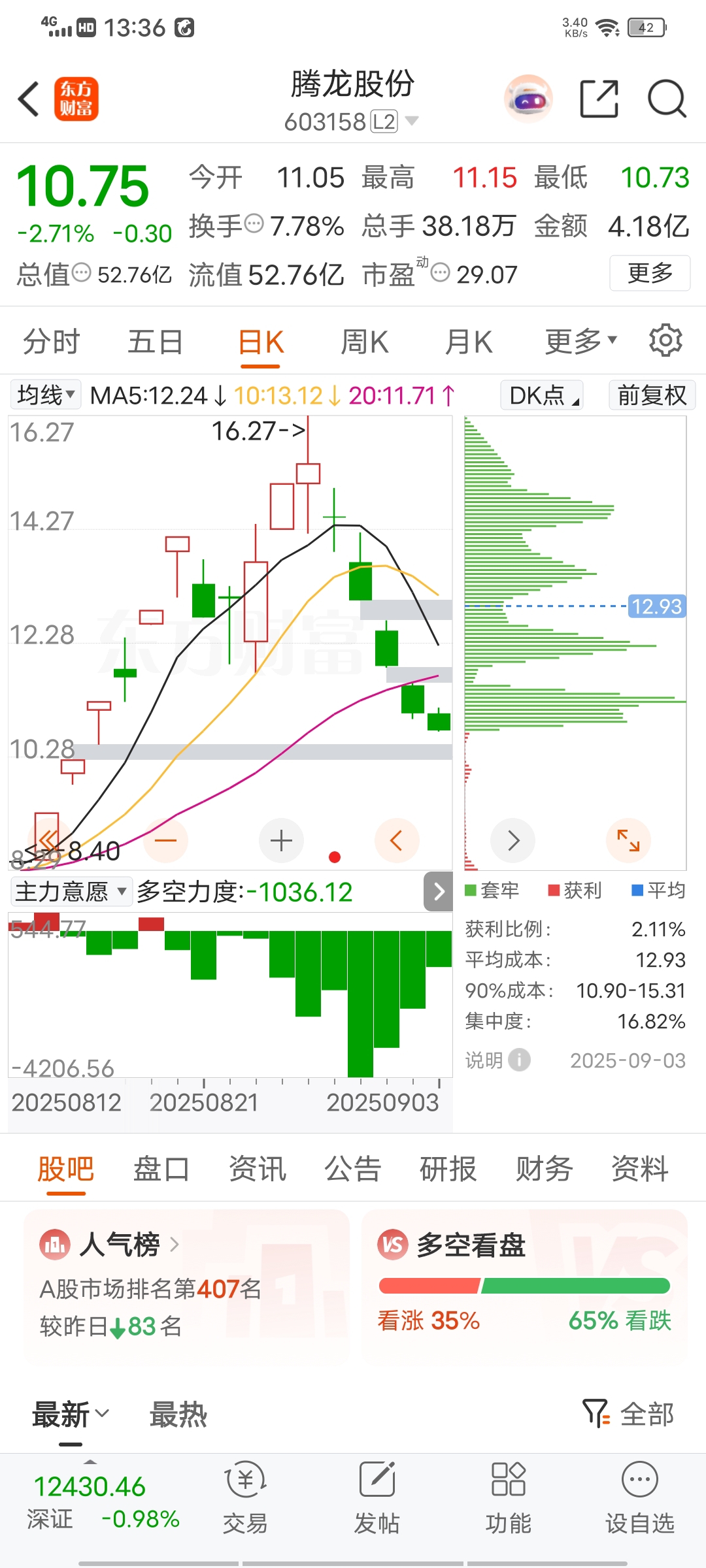Open the 盘口 tab
This screenshot has width=706, height=1568.
click(x=161, y=1169)
